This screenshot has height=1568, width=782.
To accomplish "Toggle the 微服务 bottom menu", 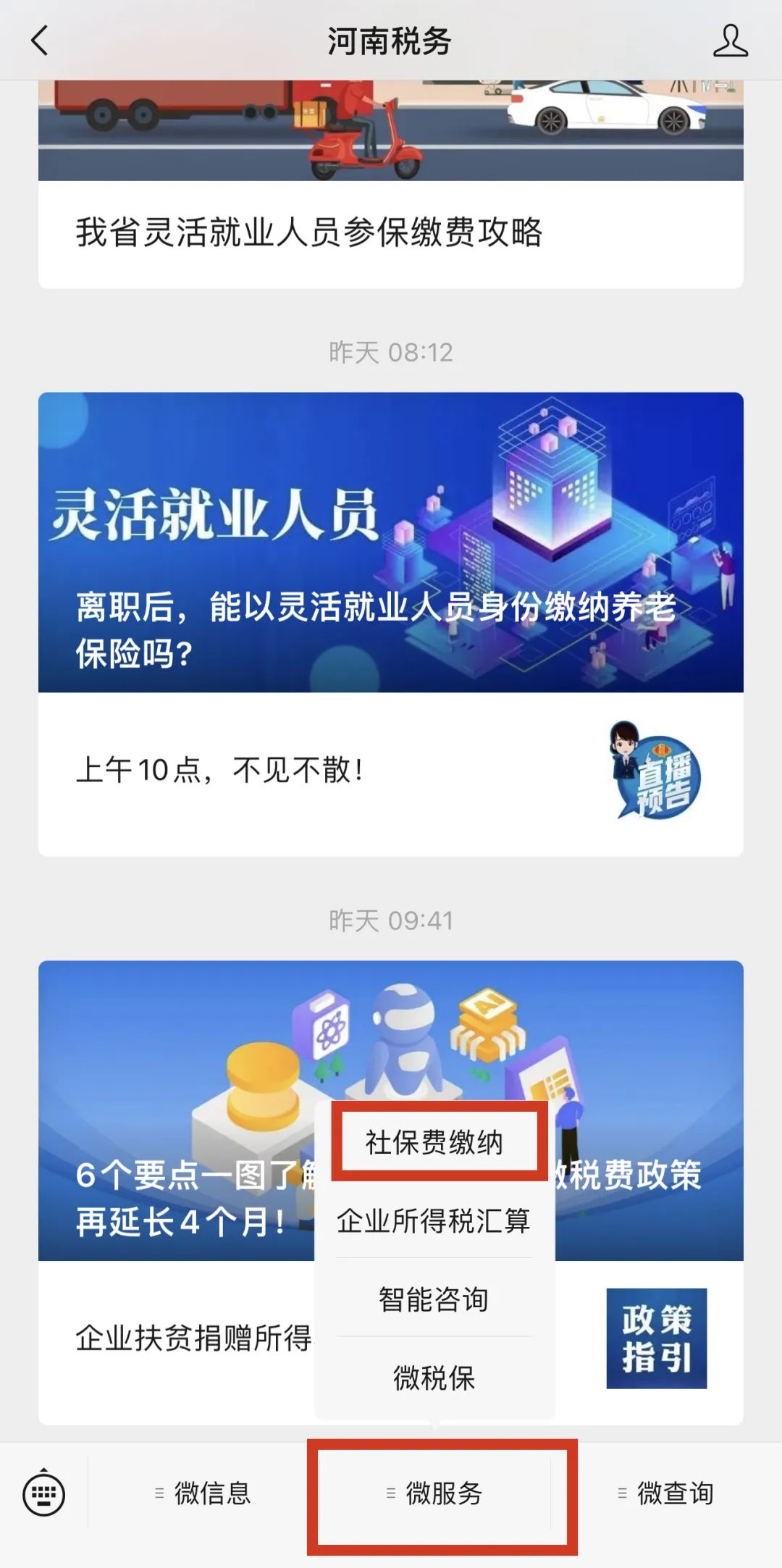I will click(x=436, y=1493).
